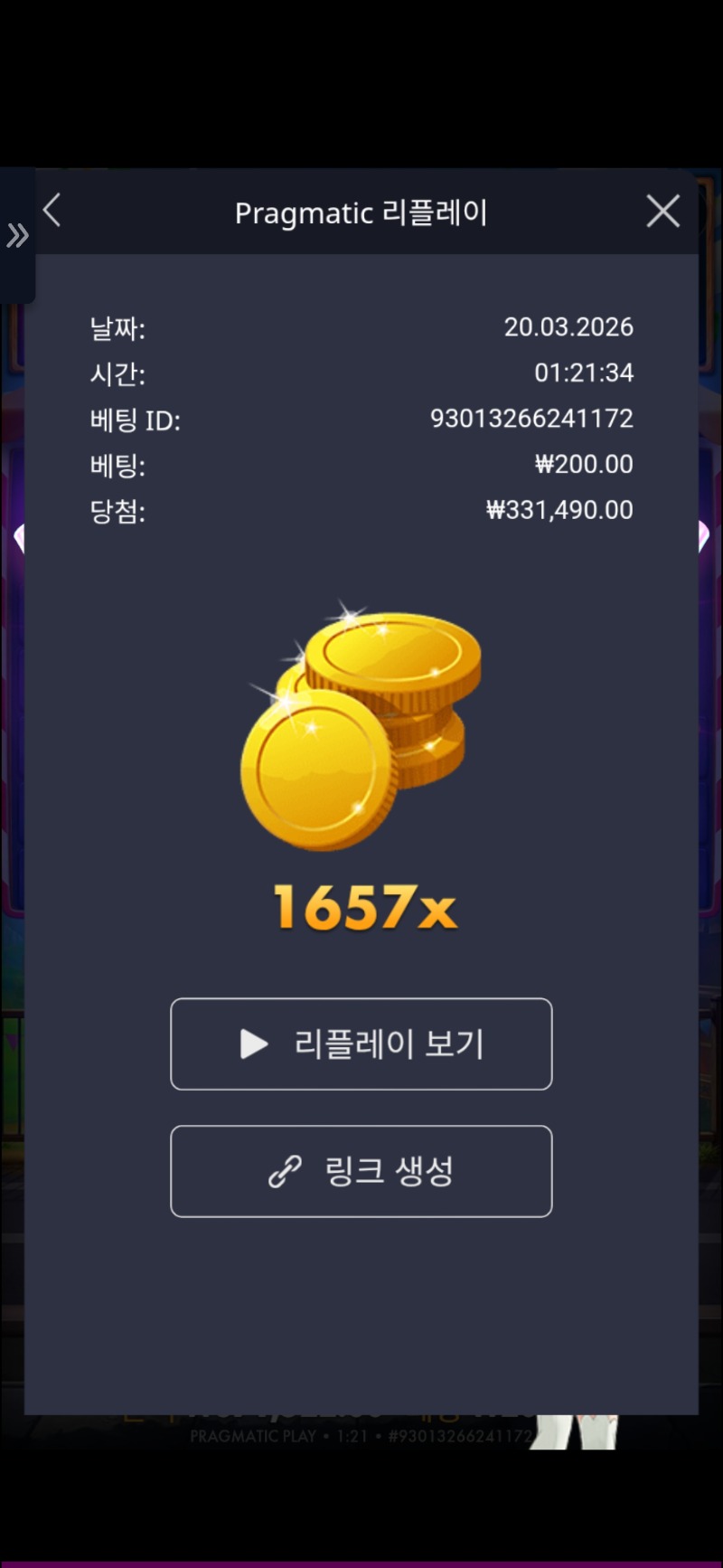Expand the side panel double-arrow
This screenshot has height=1568, width=723.
click(17, 236)
